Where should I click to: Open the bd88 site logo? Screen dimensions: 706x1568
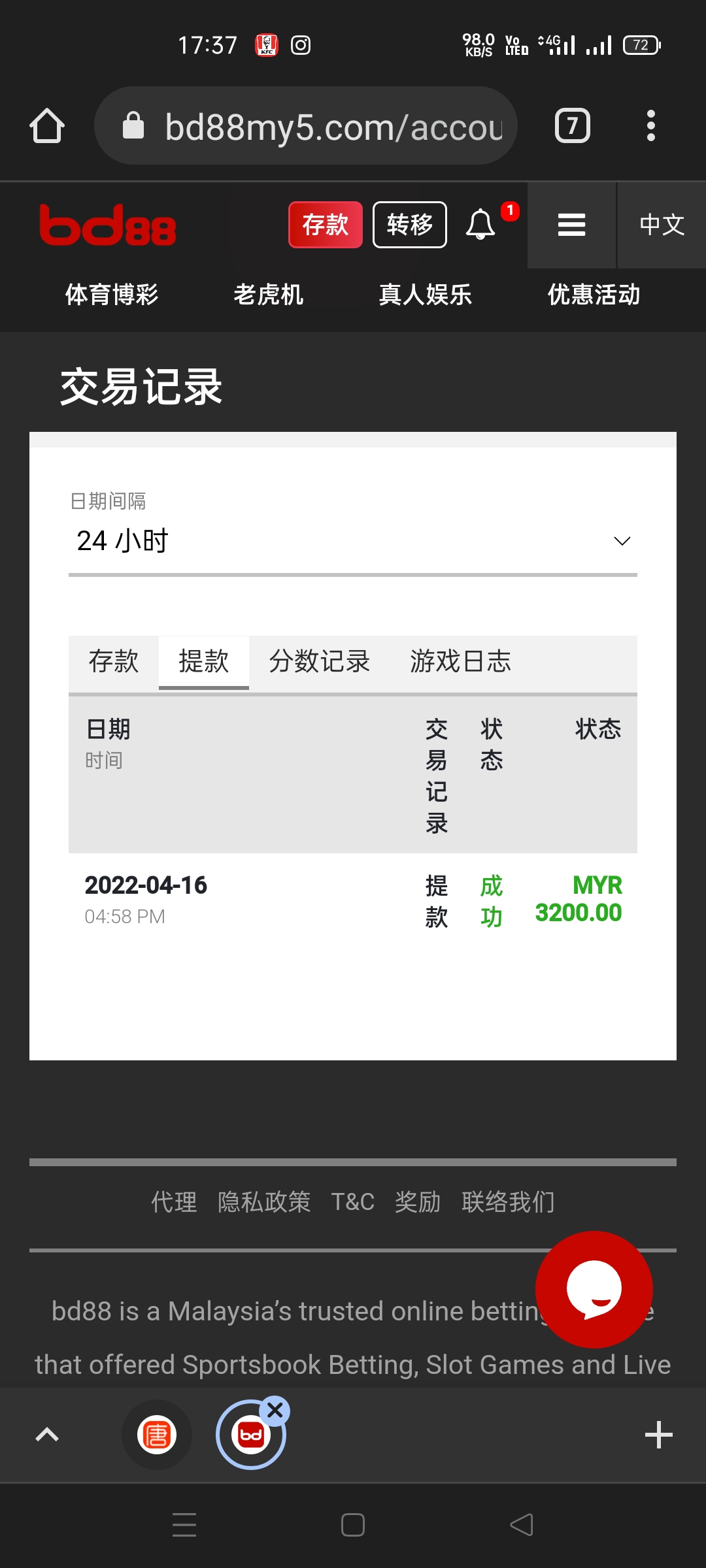[x=108, y=225]
